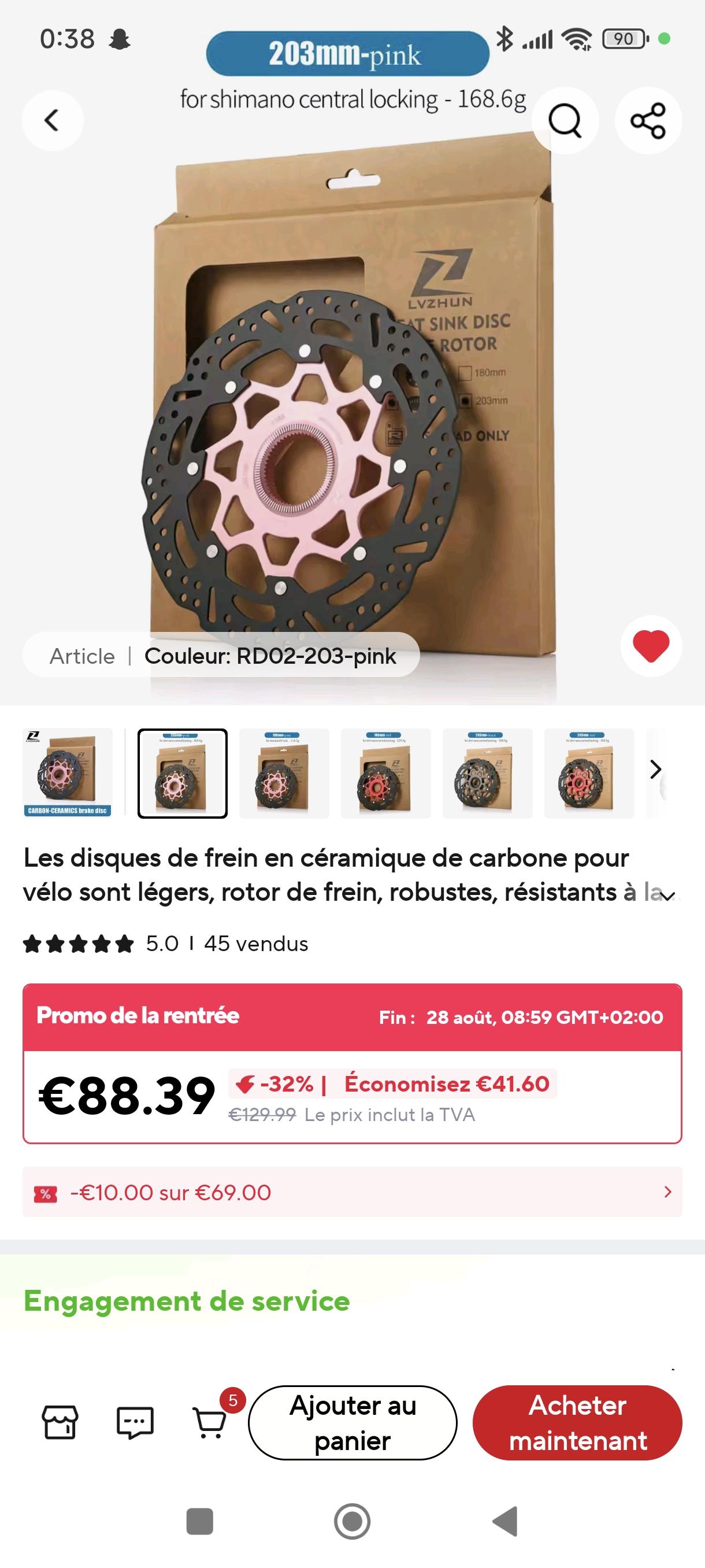Show more variant thumbnails with the arrow
705x1568 pixels.
point(655,770)
